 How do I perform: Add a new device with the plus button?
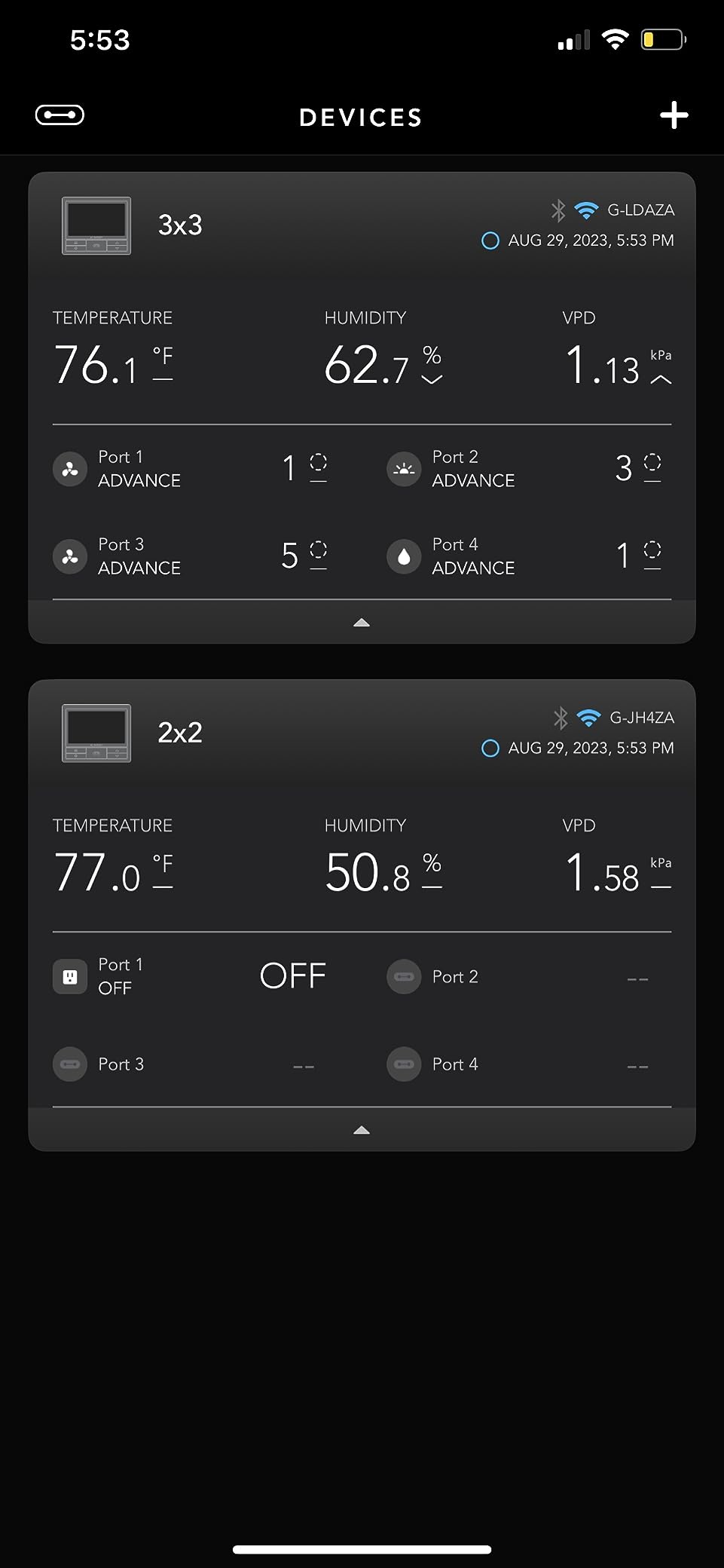pyautogui.click(x=674, y=115)
